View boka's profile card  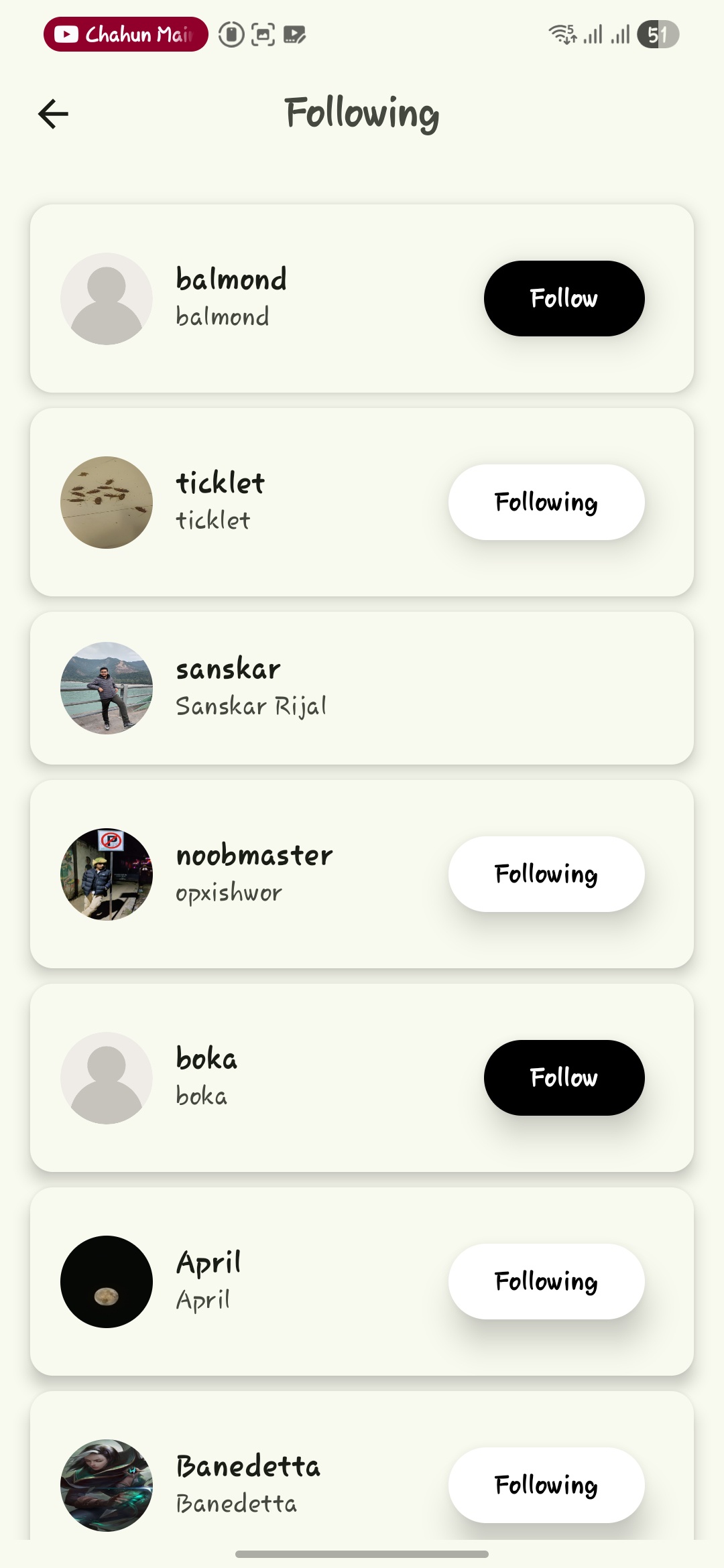click(x=268, y=1077)
